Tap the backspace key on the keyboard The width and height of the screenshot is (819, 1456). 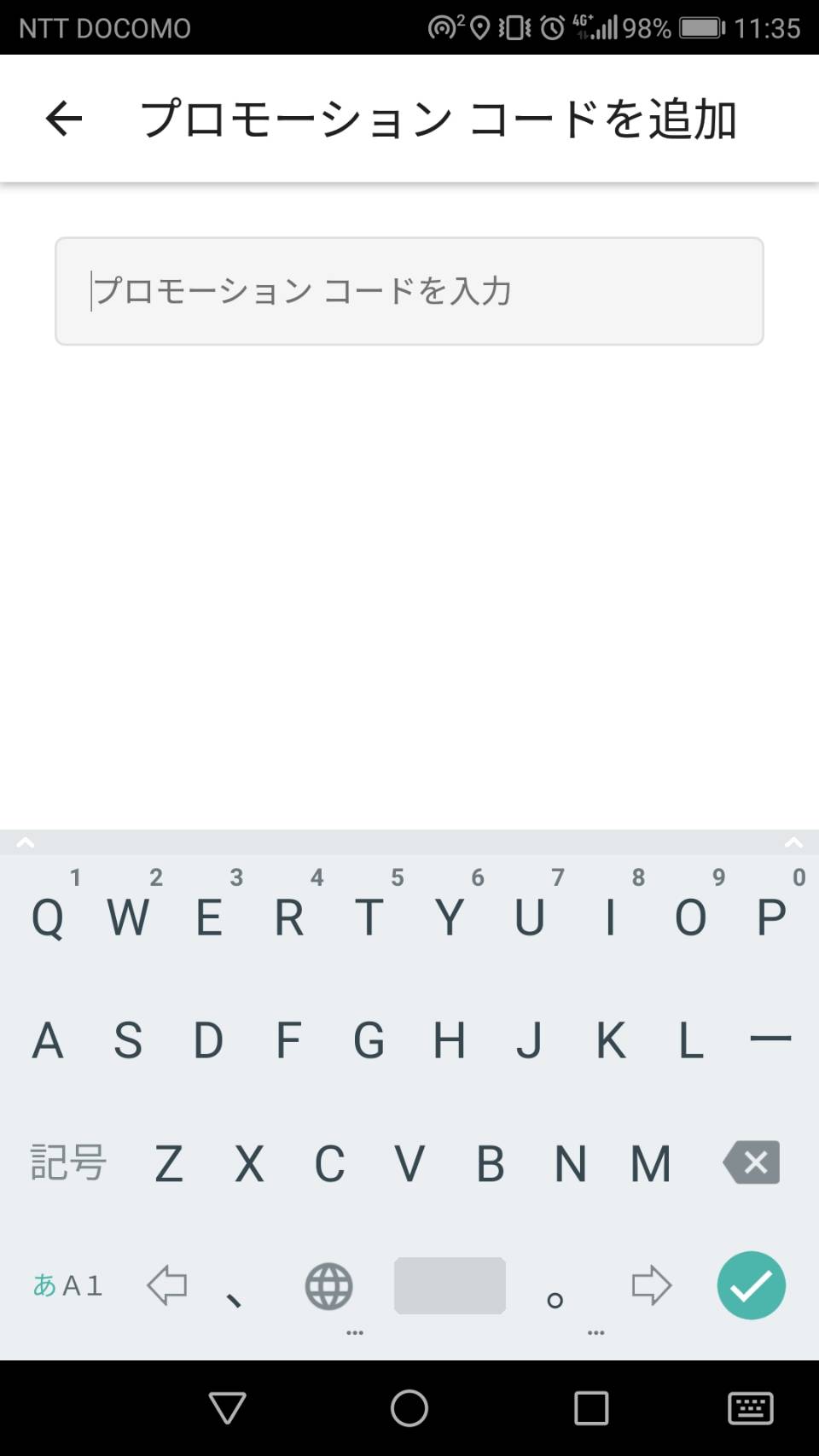[751, 1162]
